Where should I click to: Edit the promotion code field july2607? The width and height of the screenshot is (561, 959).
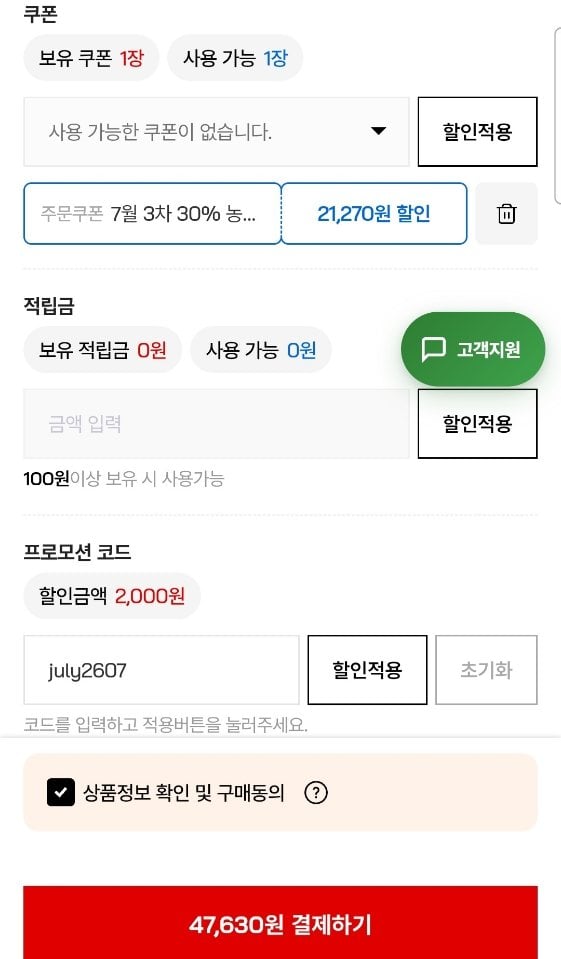[x=162, y=670]
